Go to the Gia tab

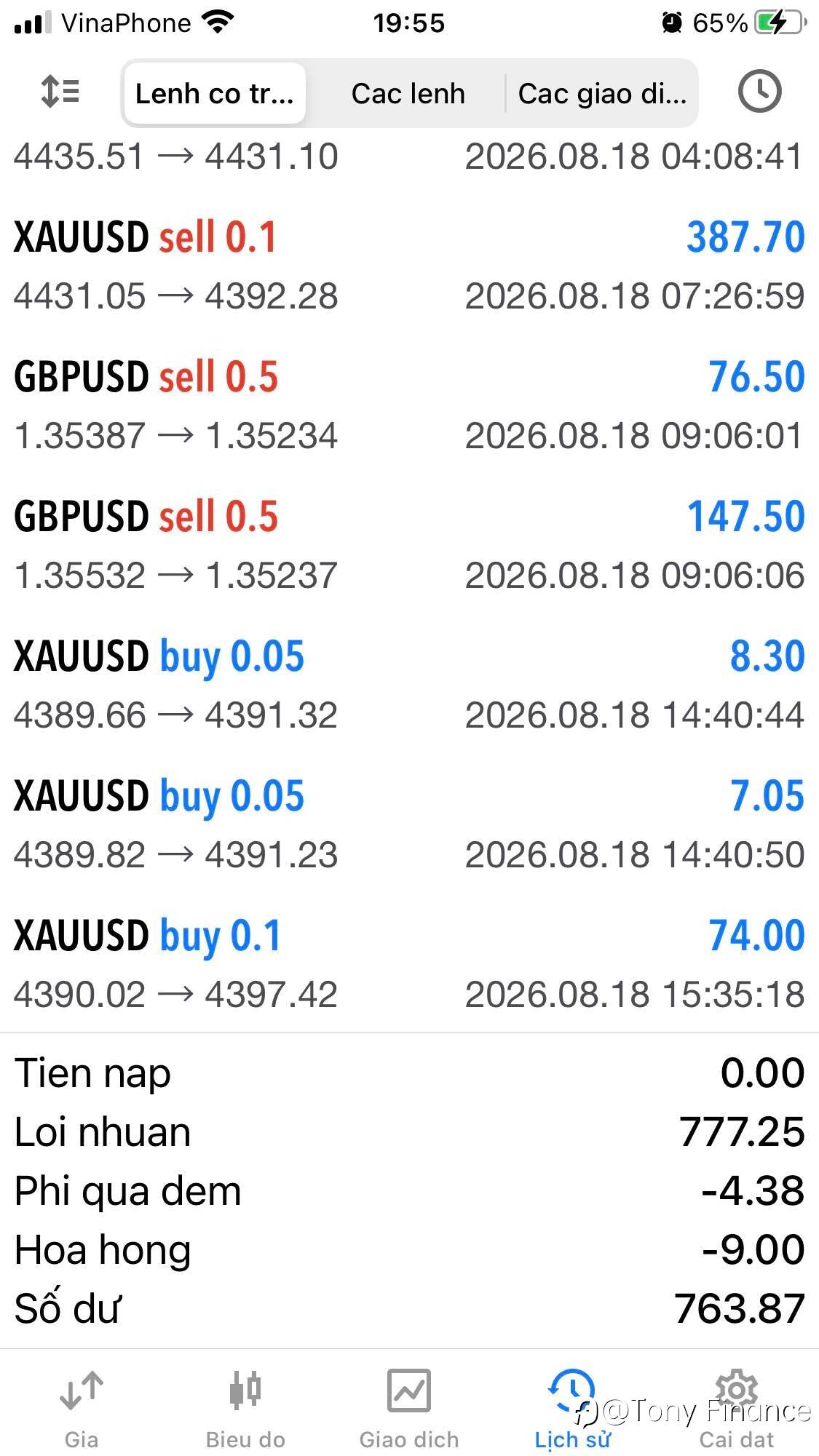(x=82, y=1409)
